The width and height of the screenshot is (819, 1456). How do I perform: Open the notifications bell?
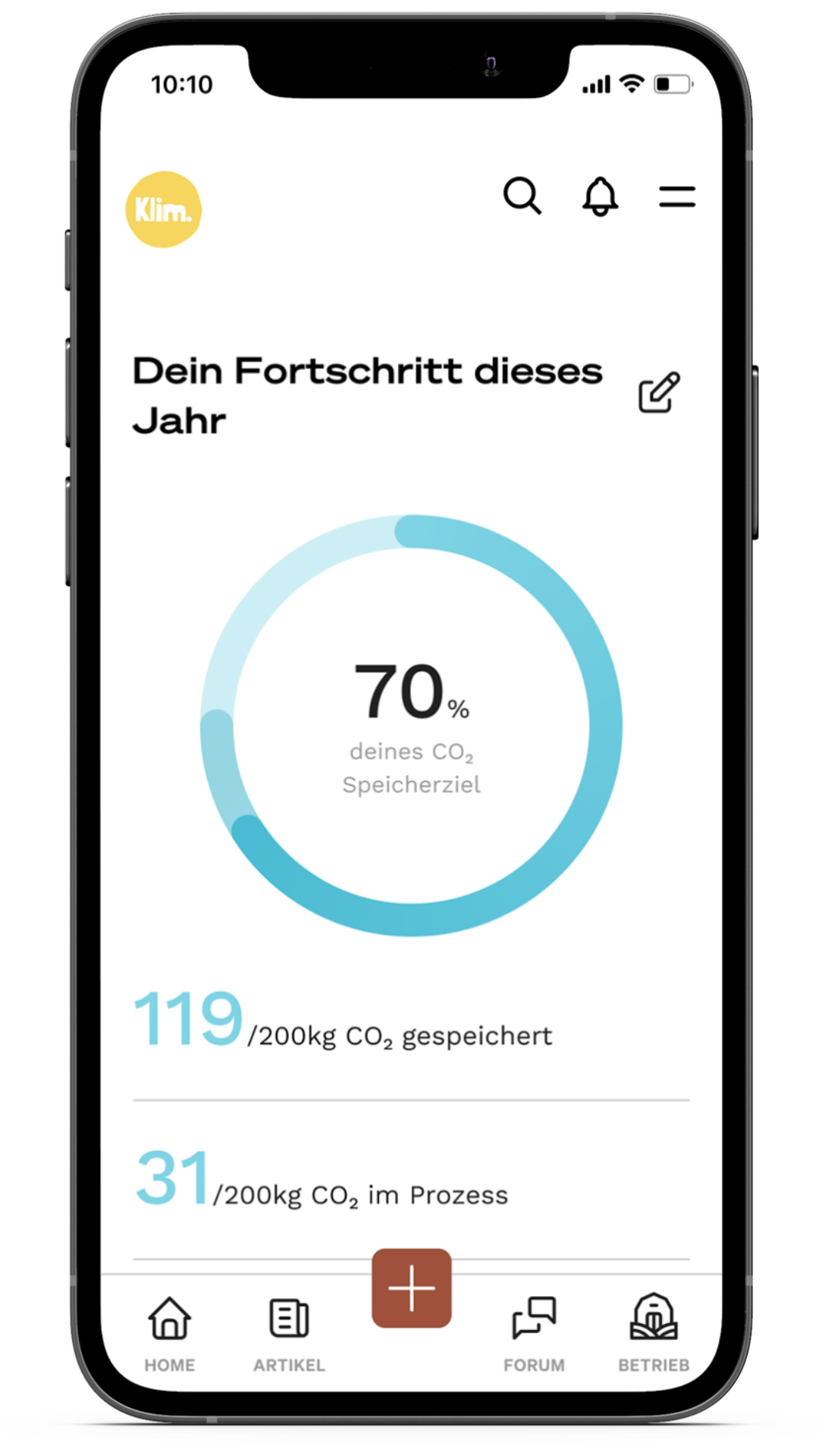pyautogui.click(x=600, y=196)
